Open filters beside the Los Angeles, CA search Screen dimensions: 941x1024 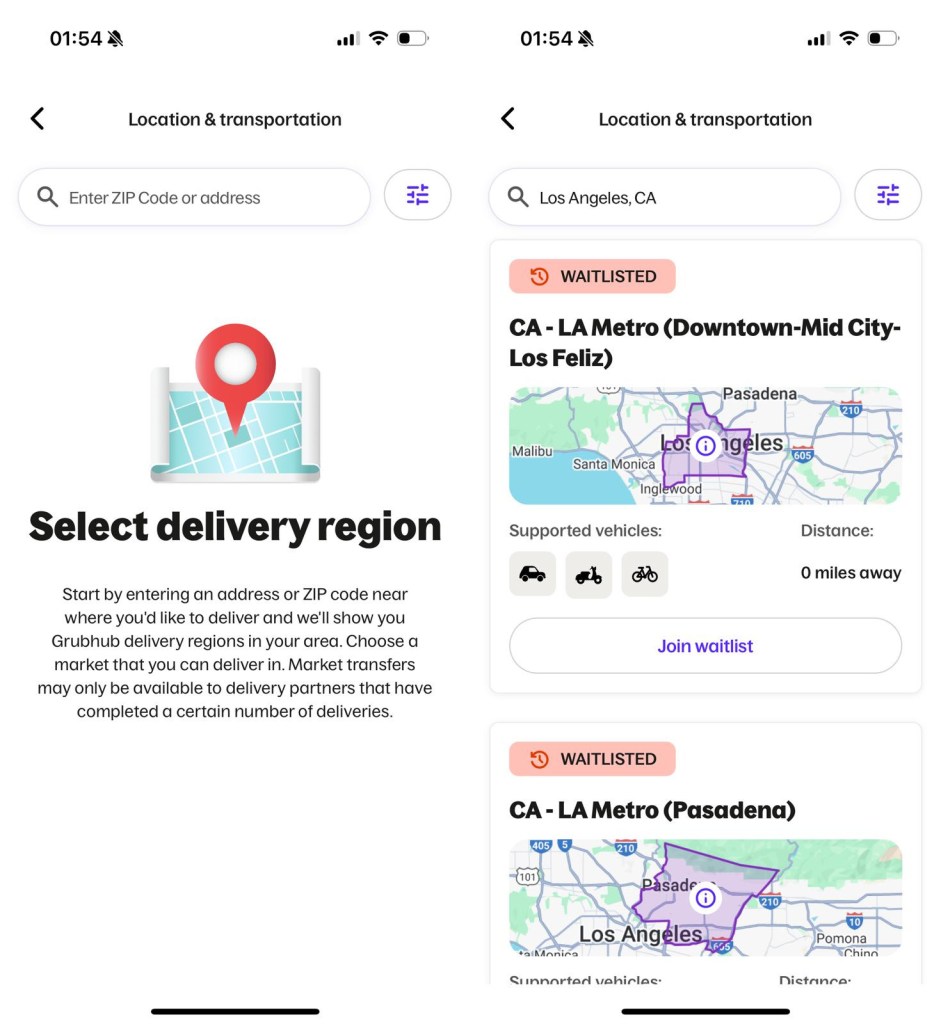click(x=887, y=195)
